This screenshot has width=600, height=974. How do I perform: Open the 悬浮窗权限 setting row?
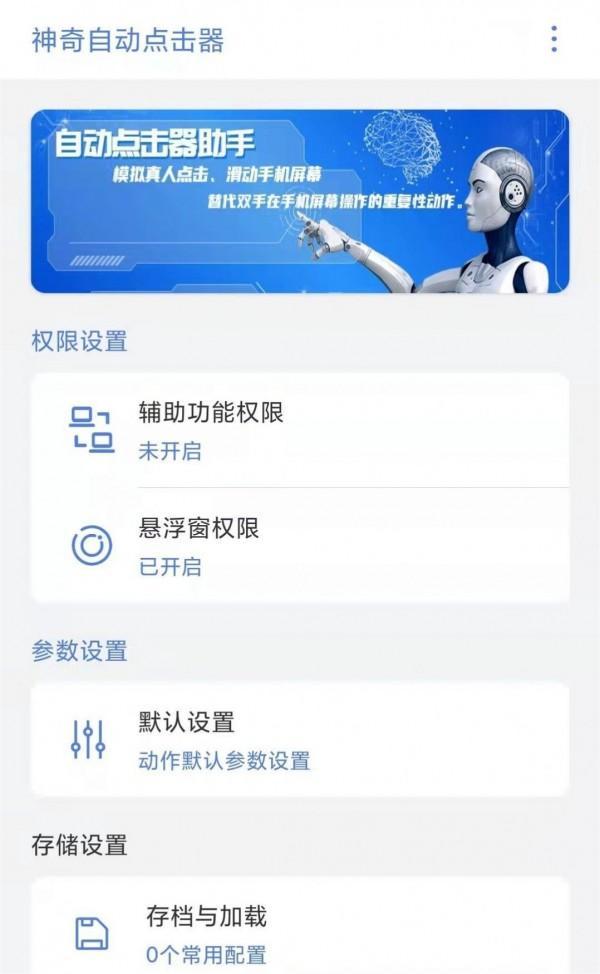pos(300,545)
